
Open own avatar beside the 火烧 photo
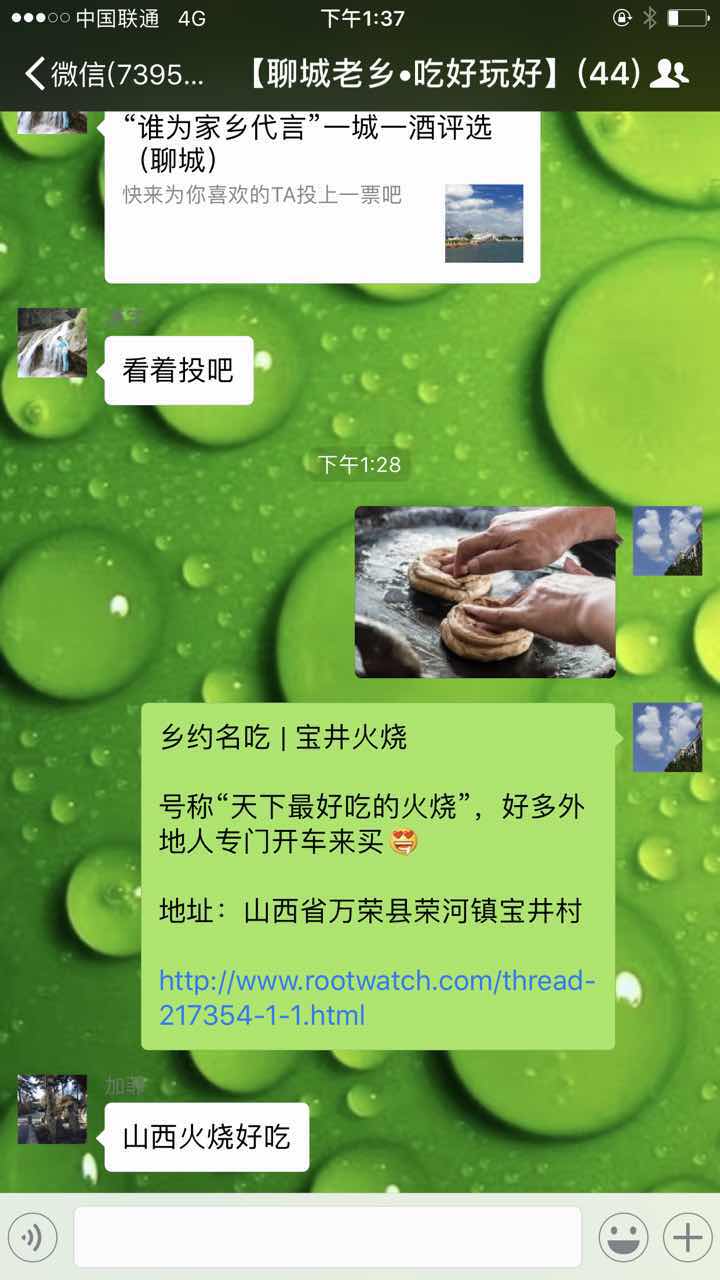pyautogui.click(x=667, y=541)
